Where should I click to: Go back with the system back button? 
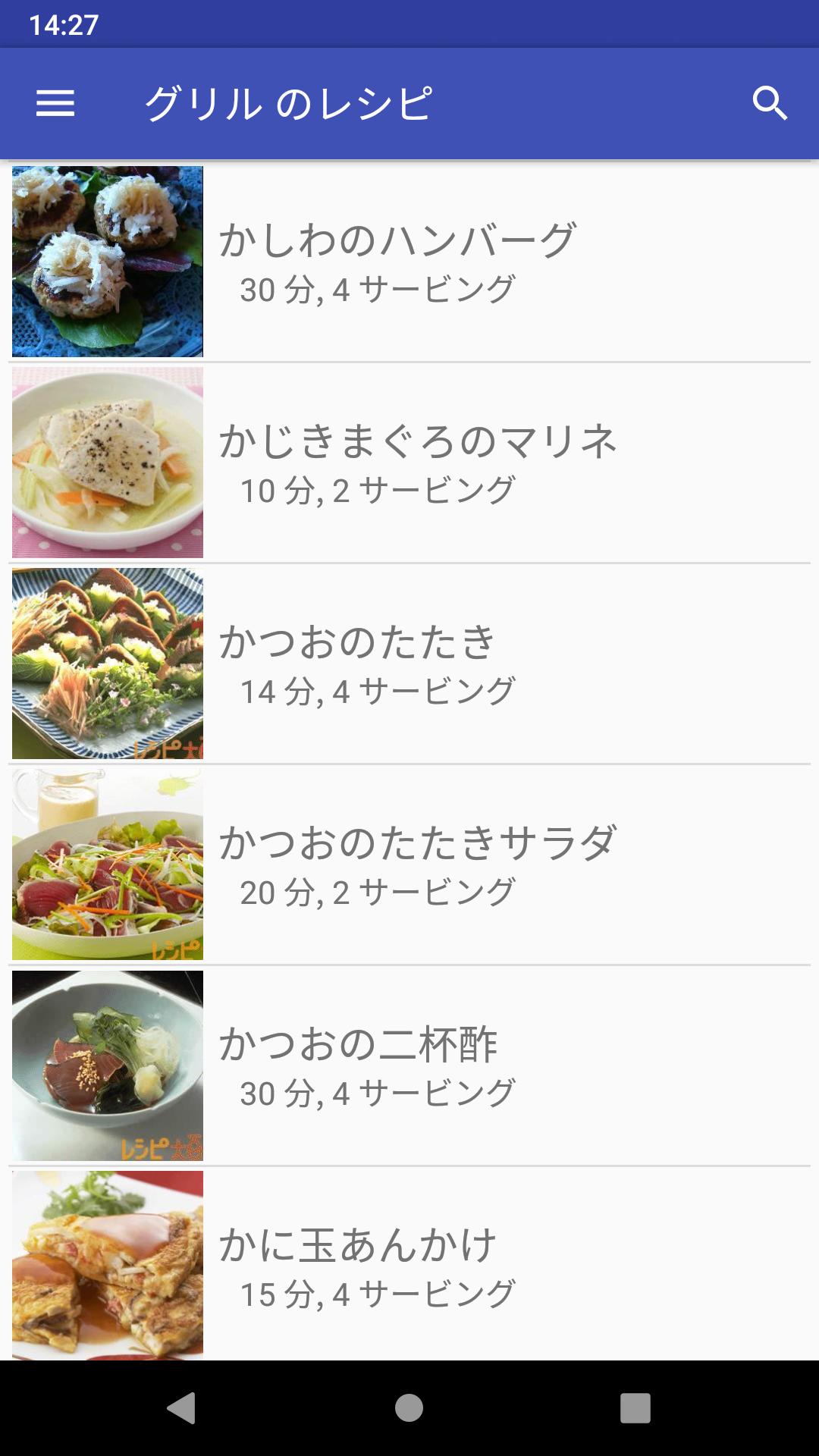tap(181, 1408)
